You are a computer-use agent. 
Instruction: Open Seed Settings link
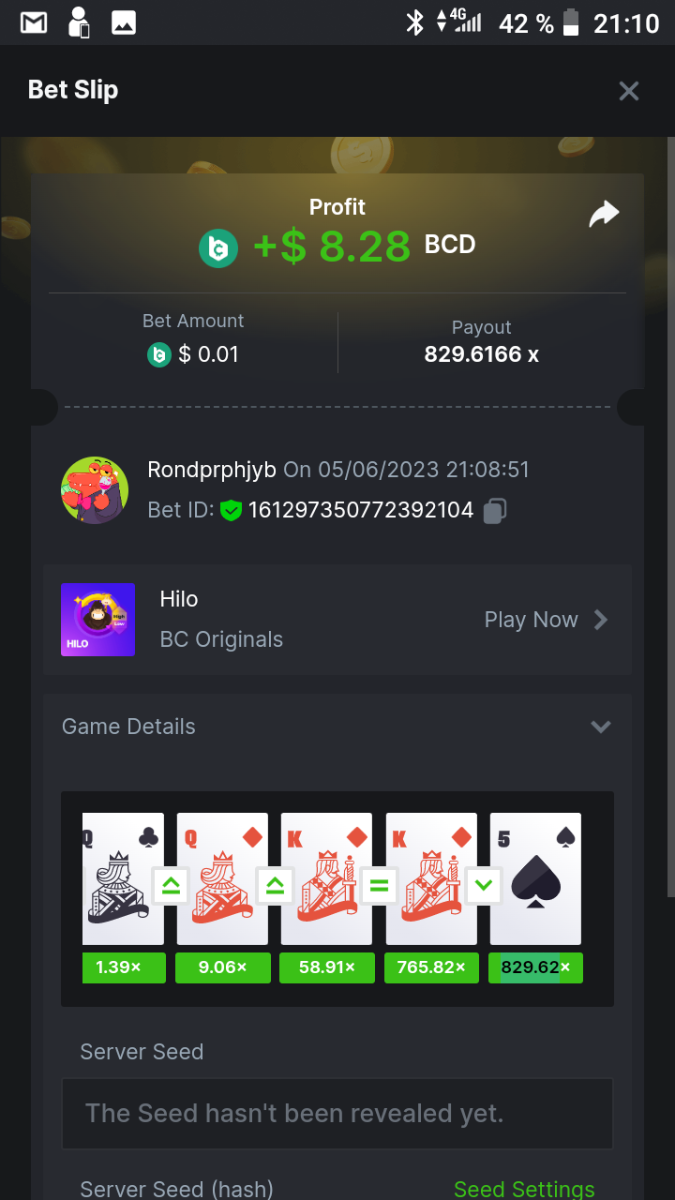(524, 1188)
